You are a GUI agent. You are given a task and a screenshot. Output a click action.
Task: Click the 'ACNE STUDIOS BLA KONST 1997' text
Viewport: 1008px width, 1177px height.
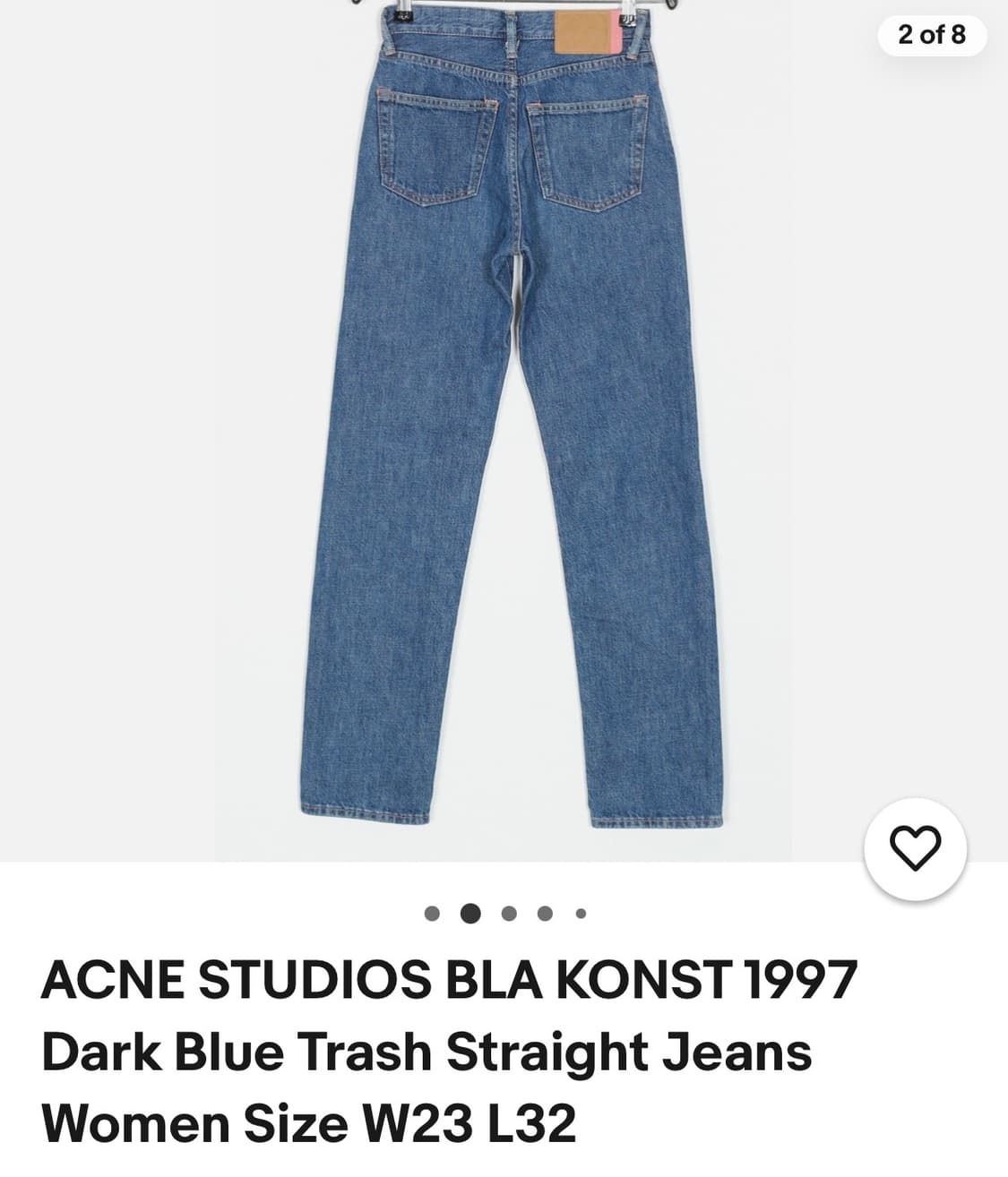click(448, 981)
